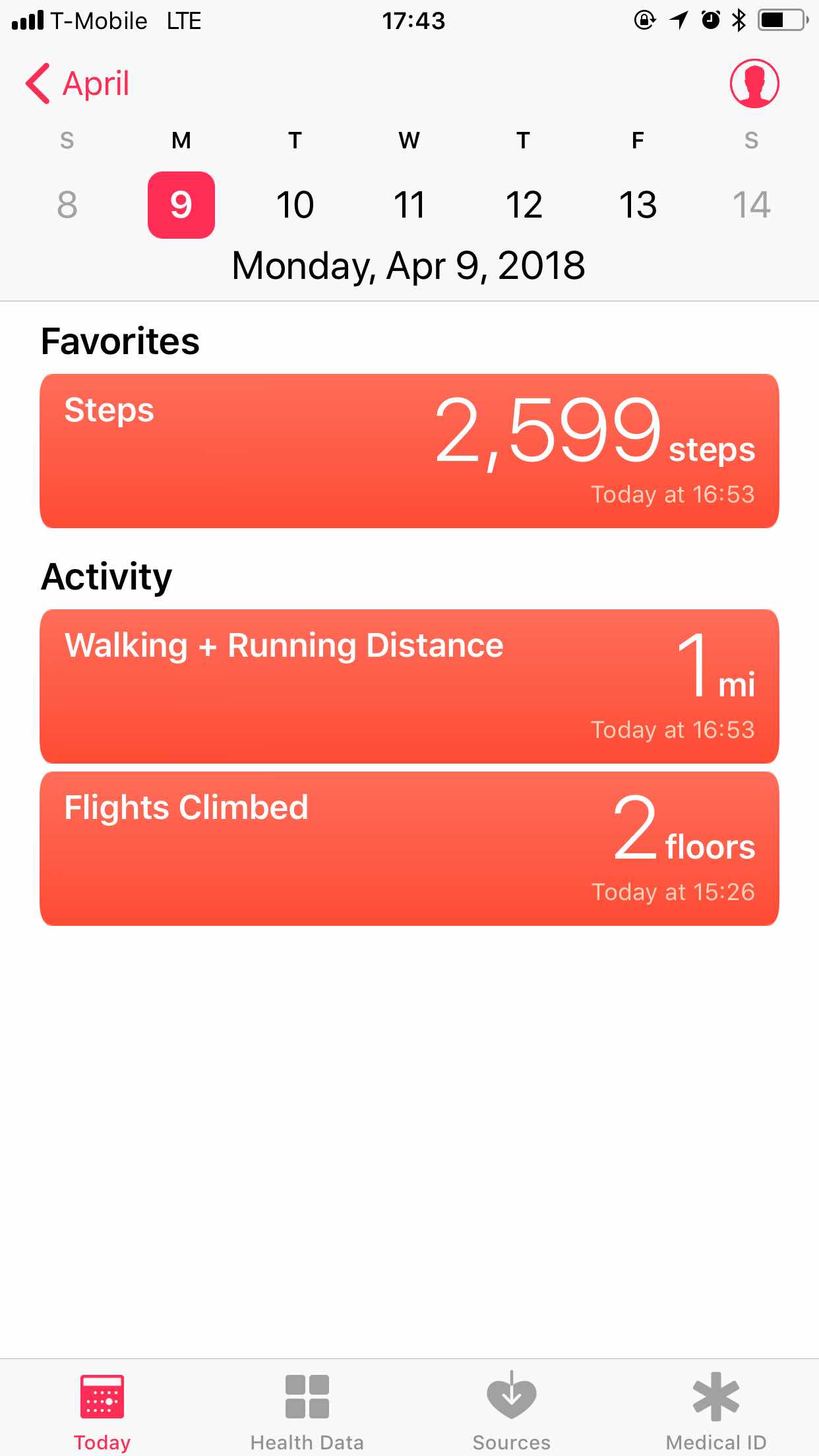This screenshot has width=819, height=1456.
Task: Open the profile icon
Action: (x=754, y=84)
